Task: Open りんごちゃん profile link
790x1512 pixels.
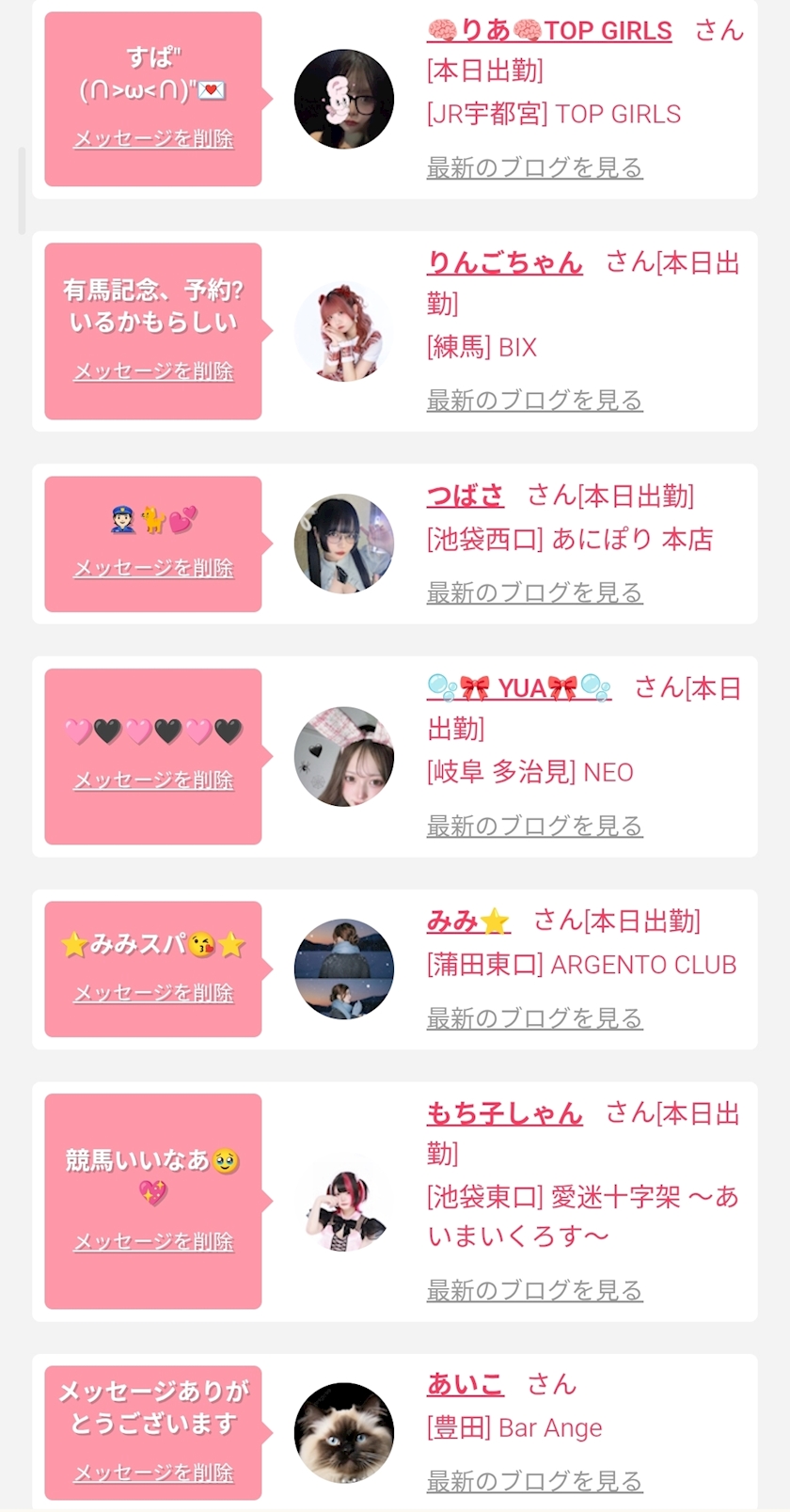Action: (x=505, y=262)
